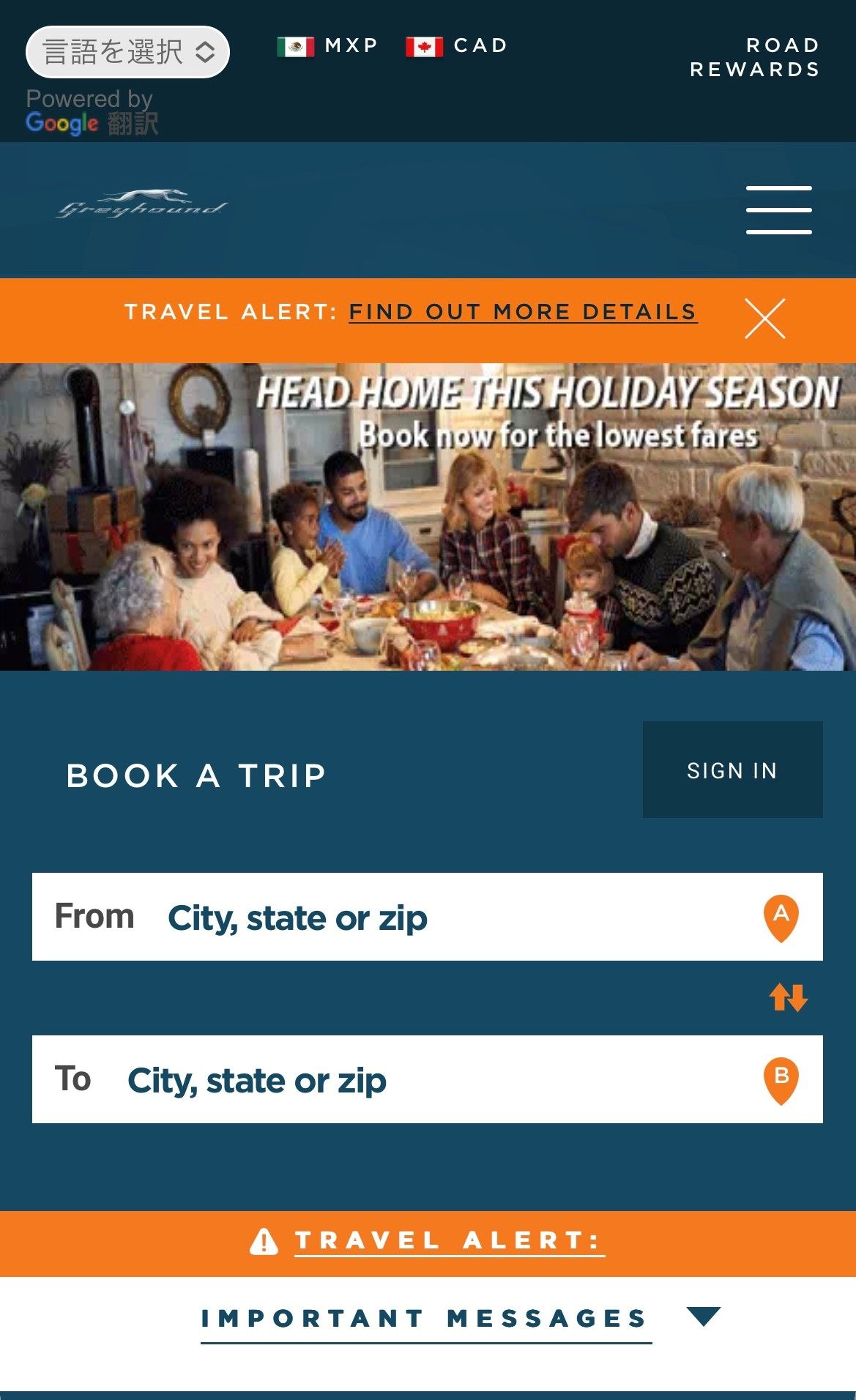
Task: Swap origin and destination cities
Action: [x=788, y=997]
